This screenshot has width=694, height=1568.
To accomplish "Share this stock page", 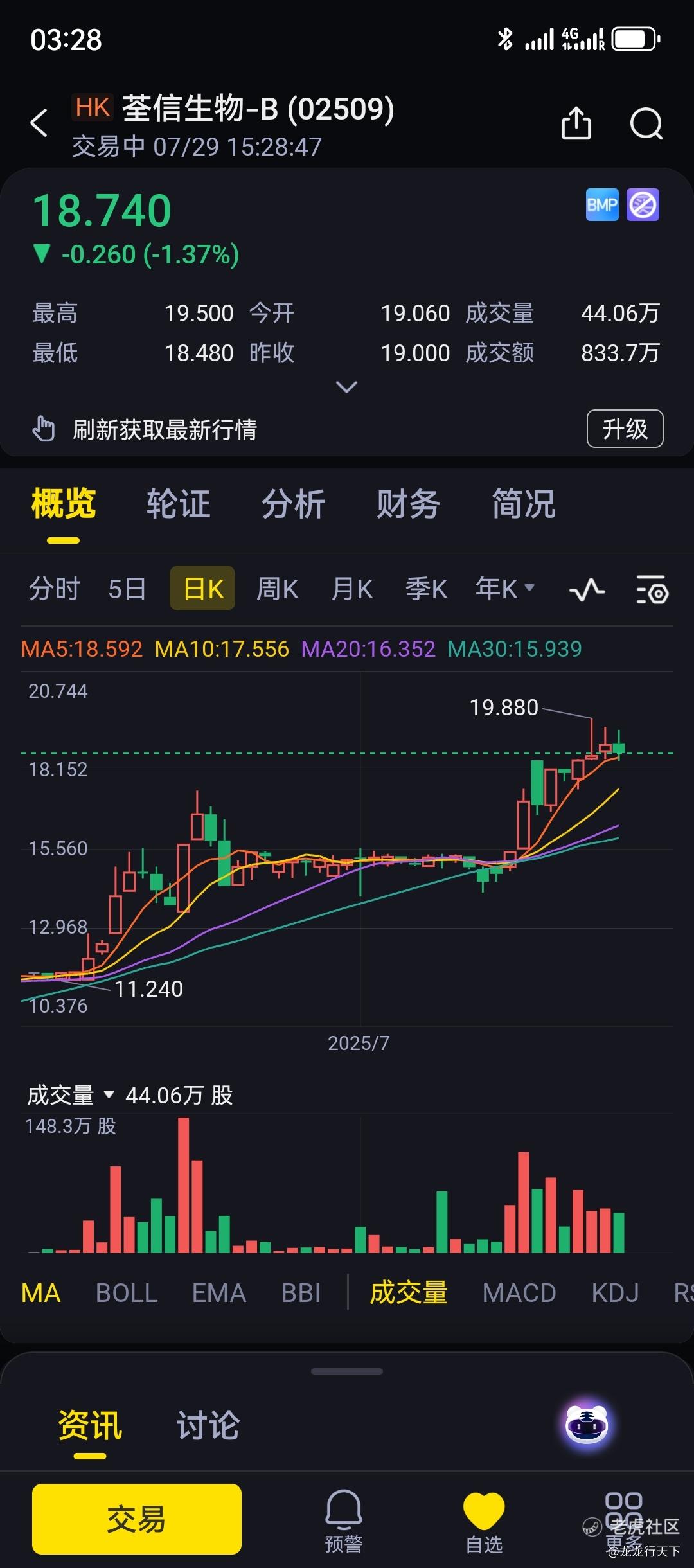I will coord(576,123).
